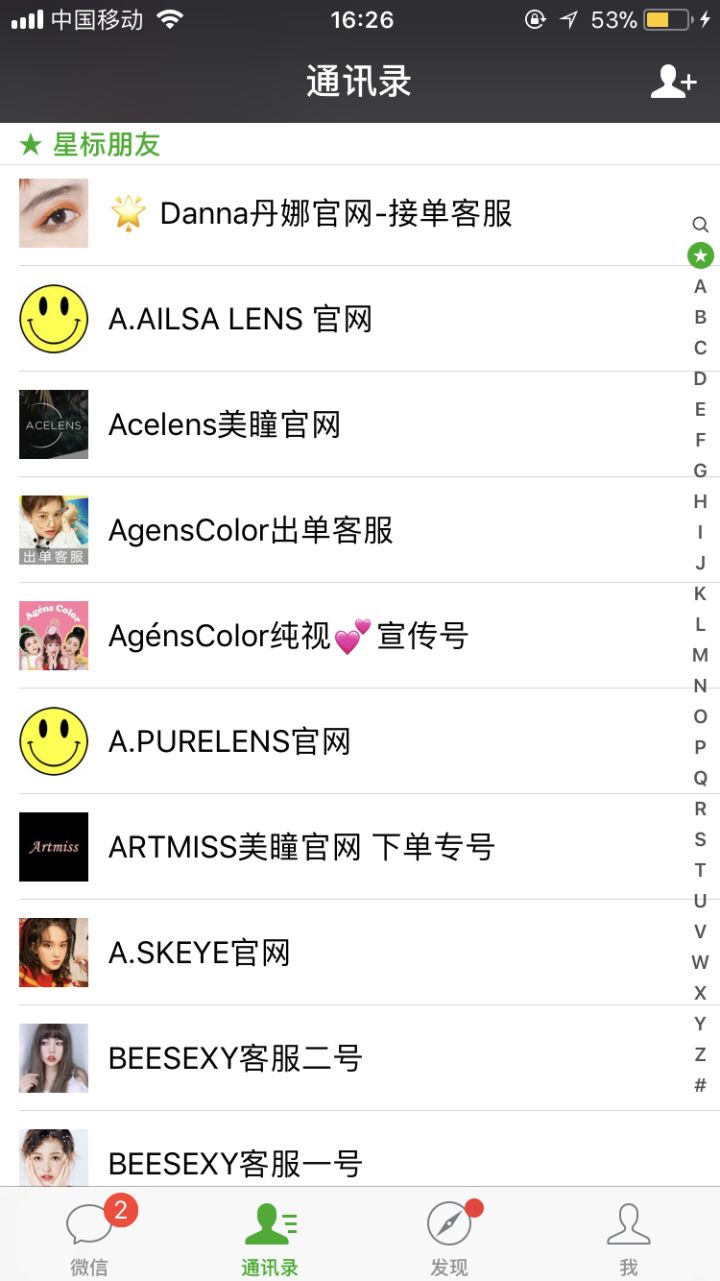Open the AgensColor出单客服 contact
The width and height of the screenshot is (720, 1281).
click(250, 530)
